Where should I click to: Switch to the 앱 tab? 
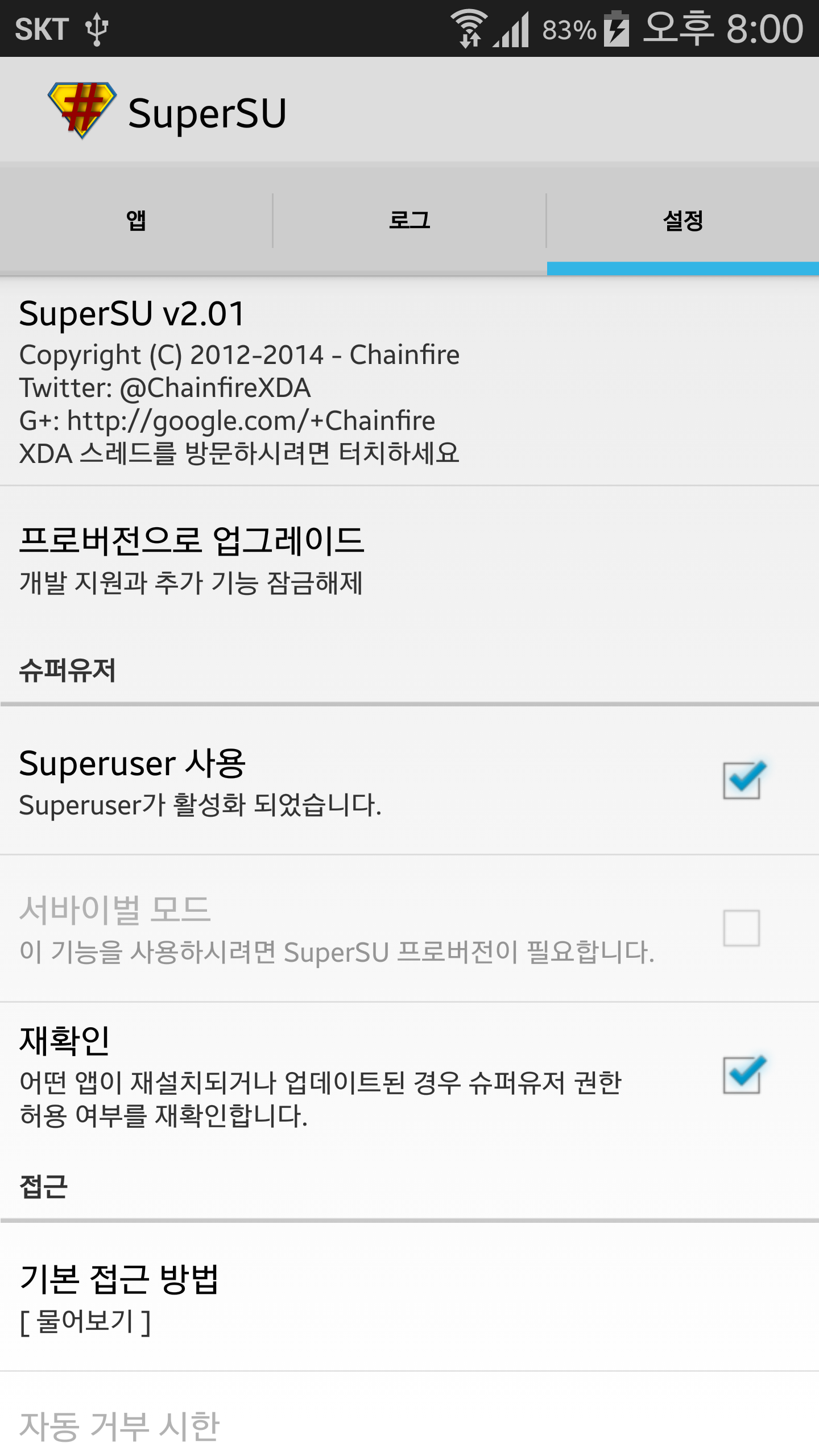pos(136,220)
